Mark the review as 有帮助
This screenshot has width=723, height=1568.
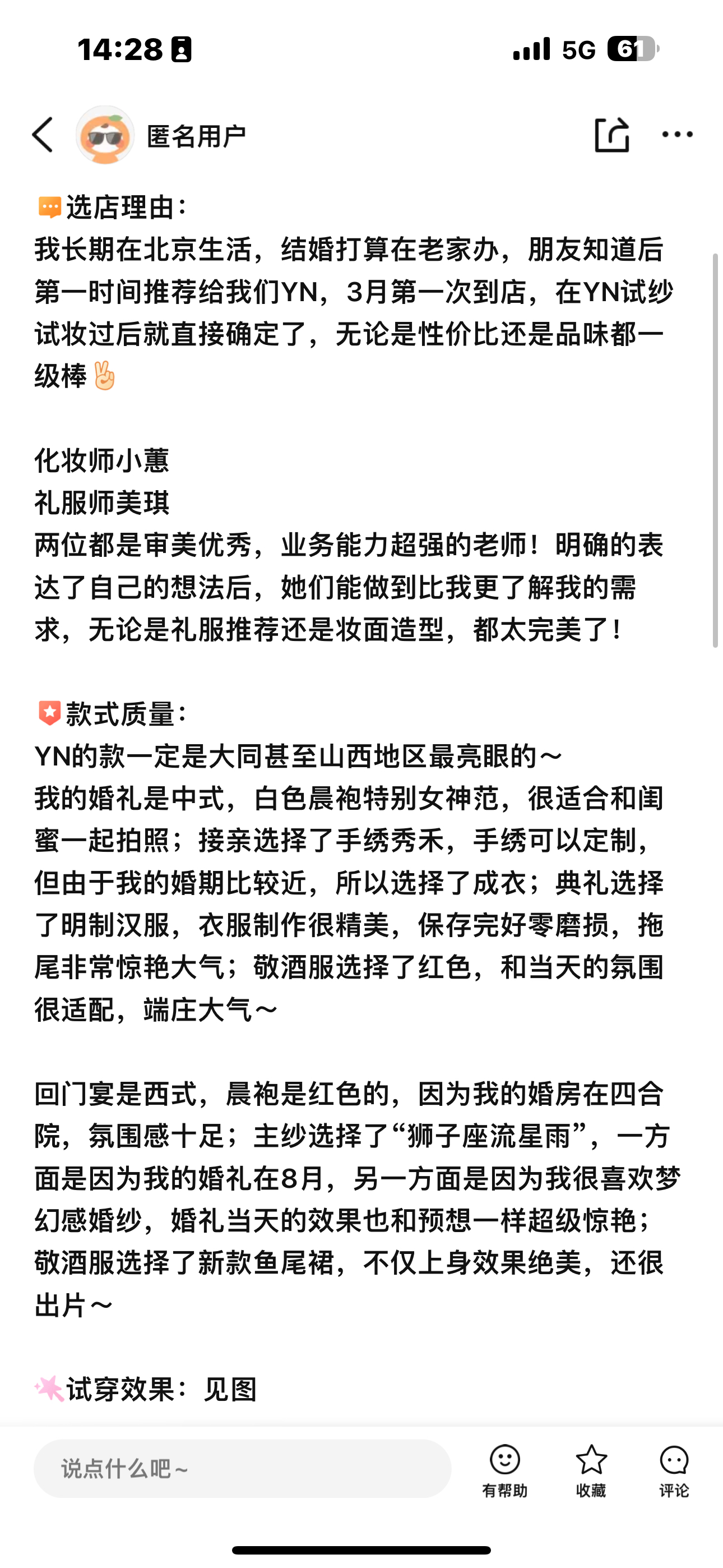pyautogui.click(x=504, y=1470)
